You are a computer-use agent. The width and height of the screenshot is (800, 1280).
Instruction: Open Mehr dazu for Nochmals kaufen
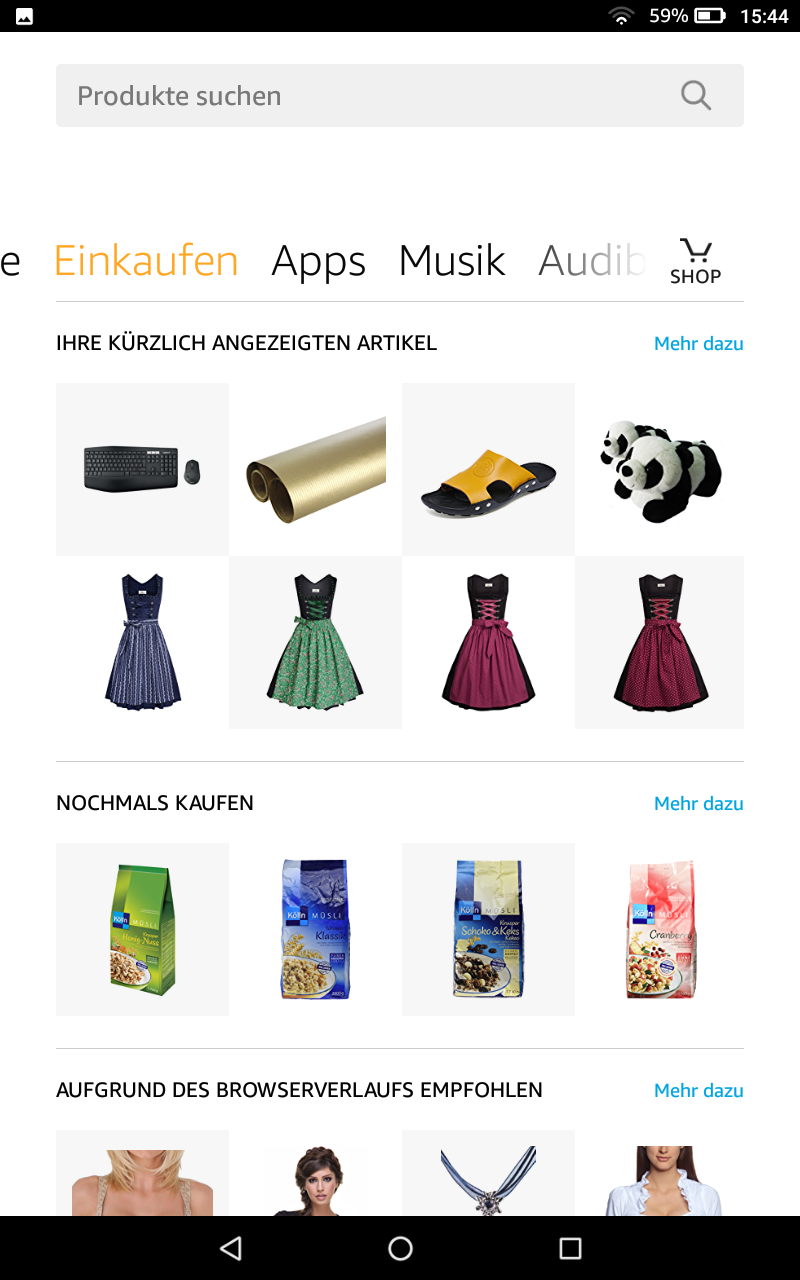(698, 804)
